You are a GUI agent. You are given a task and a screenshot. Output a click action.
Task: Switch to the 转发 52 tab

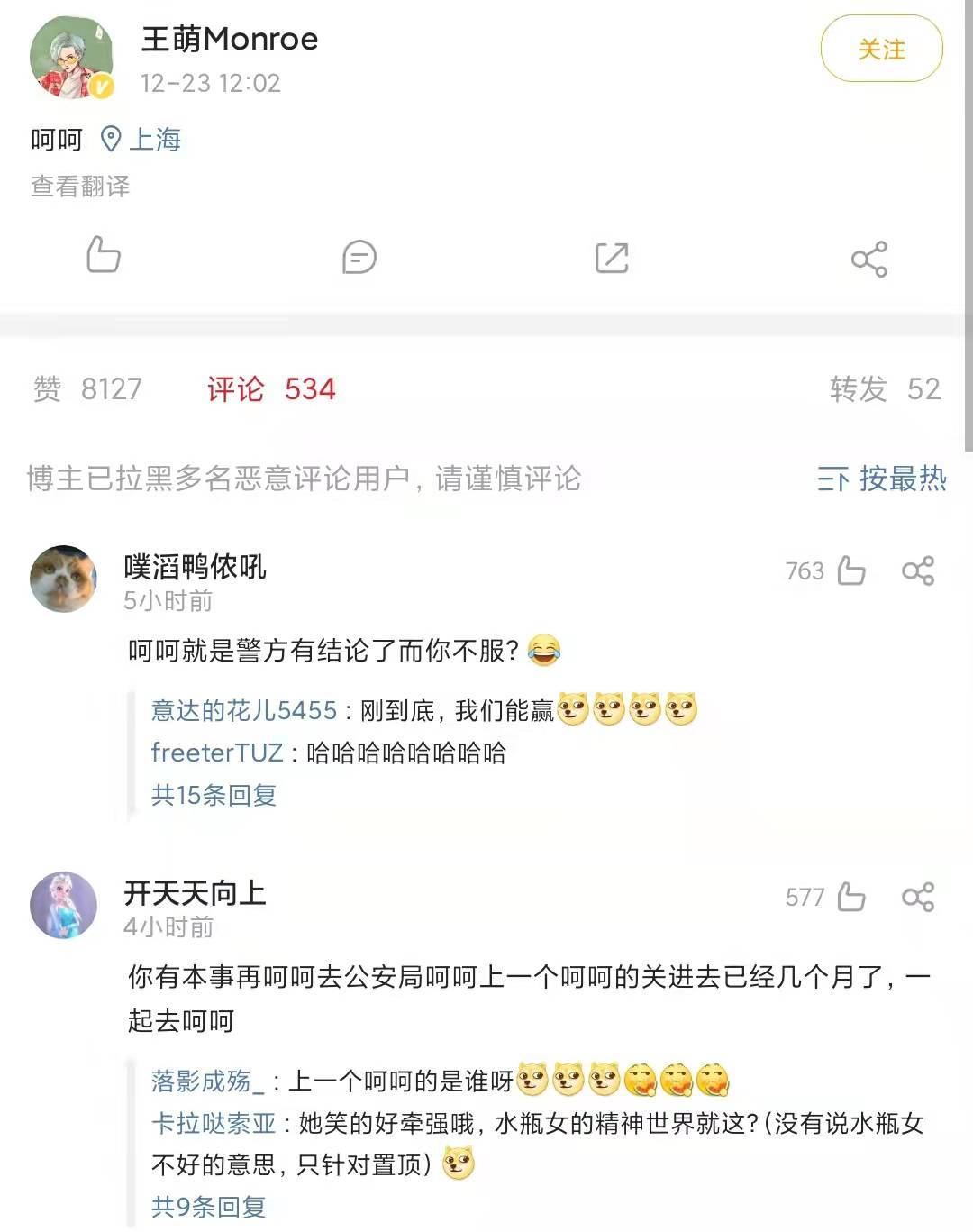point(884,389)
